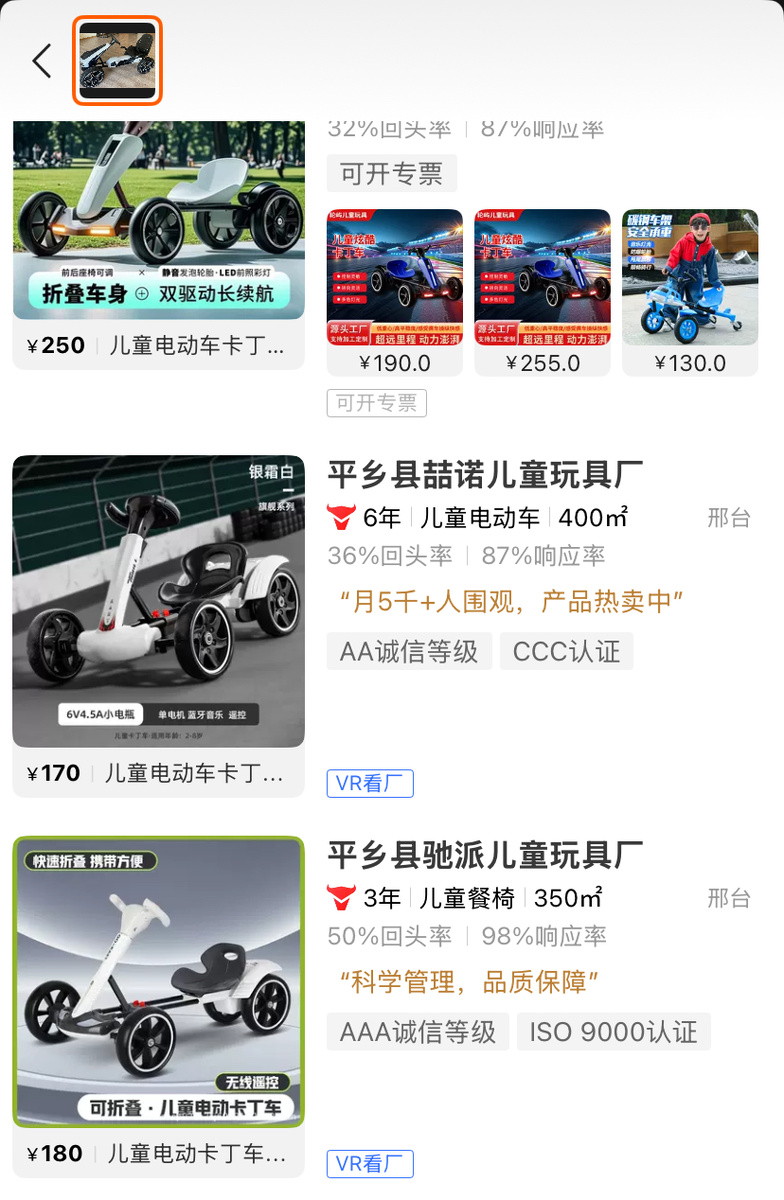View the ¥130.0 blue kart product
The height and width of the screenshot is (1200, 784).
(x=690, y=290)
